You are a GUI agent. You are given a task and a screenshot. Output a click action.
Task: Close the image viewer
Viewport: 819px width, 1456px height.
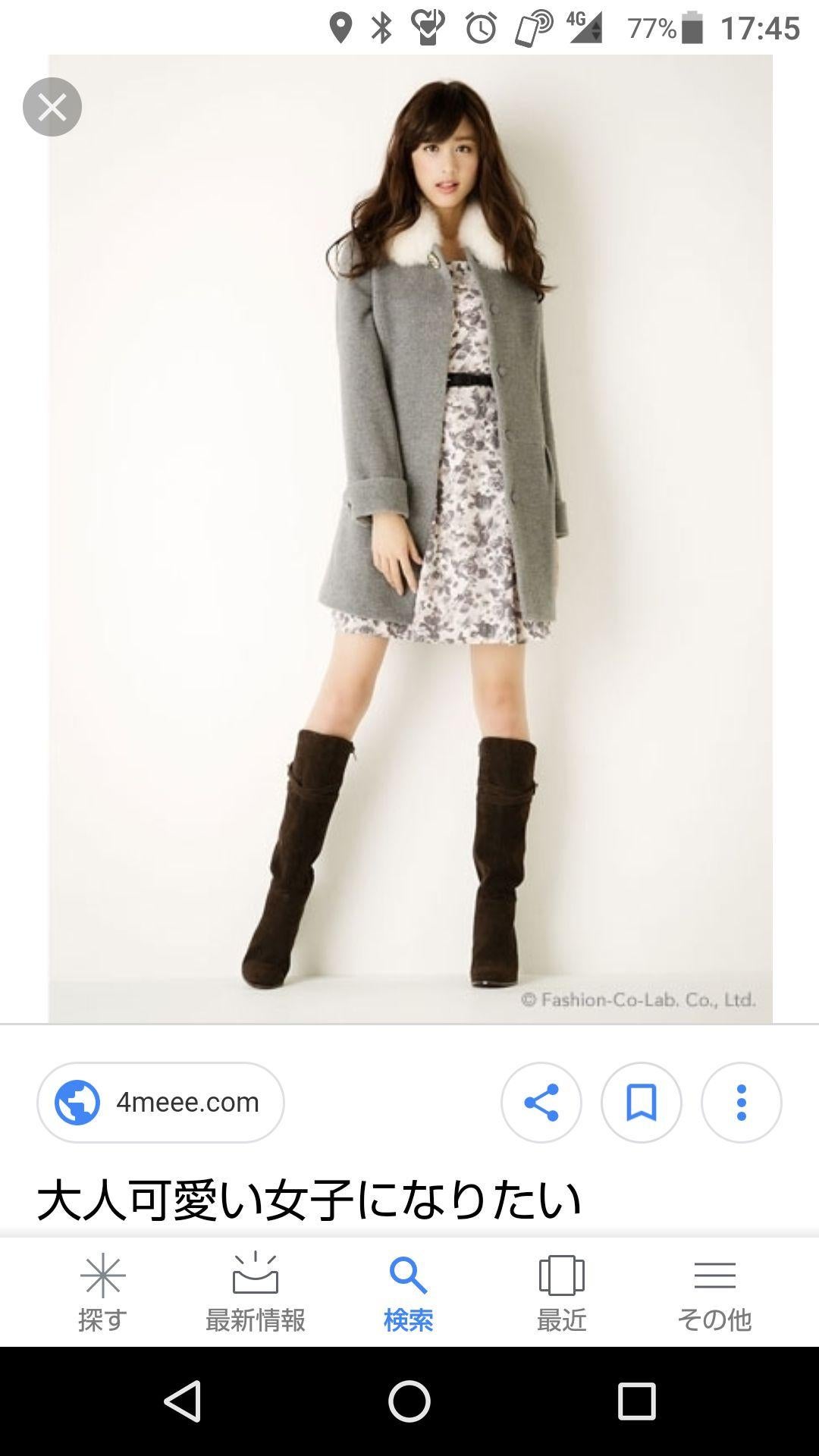pyautogui.click(x=52, y=107)
